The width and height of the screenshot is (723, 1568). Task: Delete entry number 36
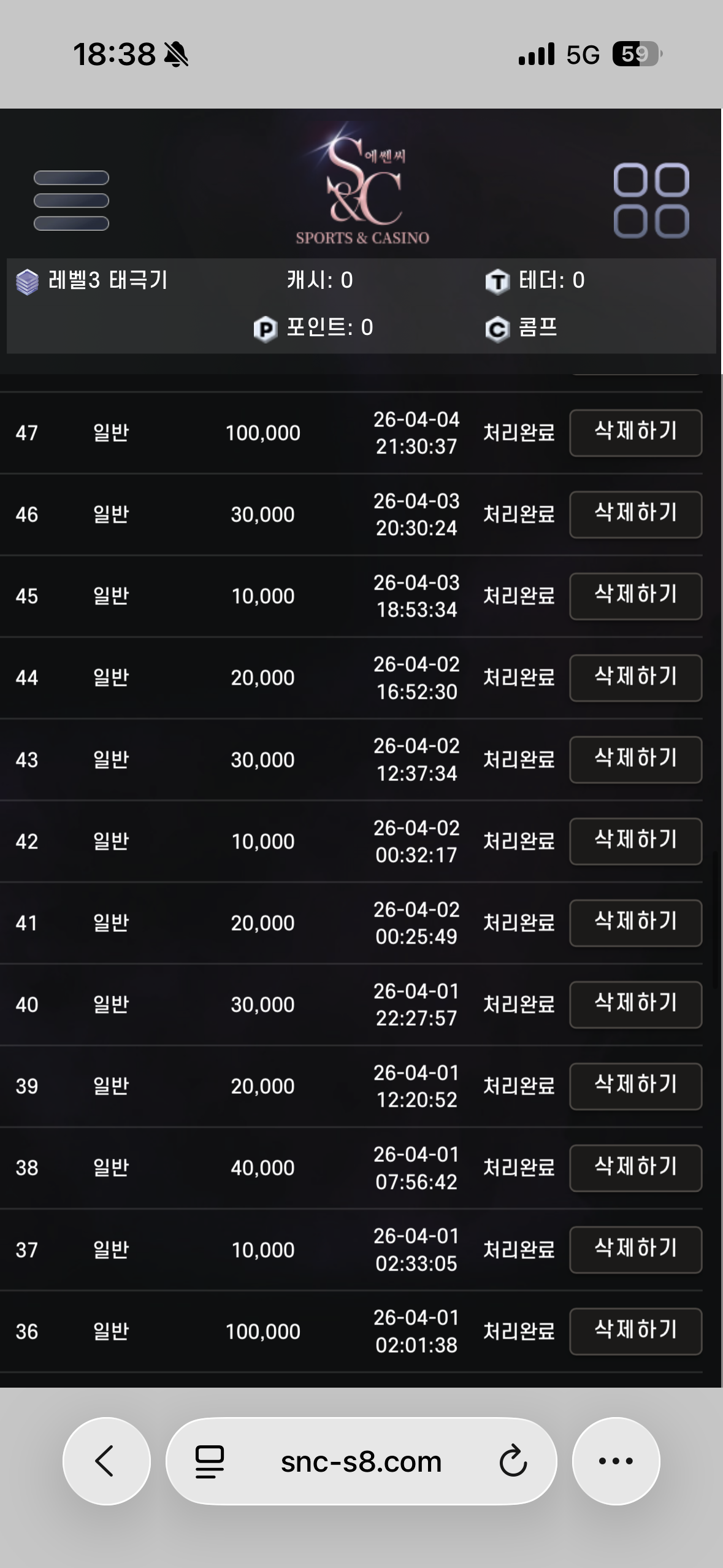click(635, 1331)
